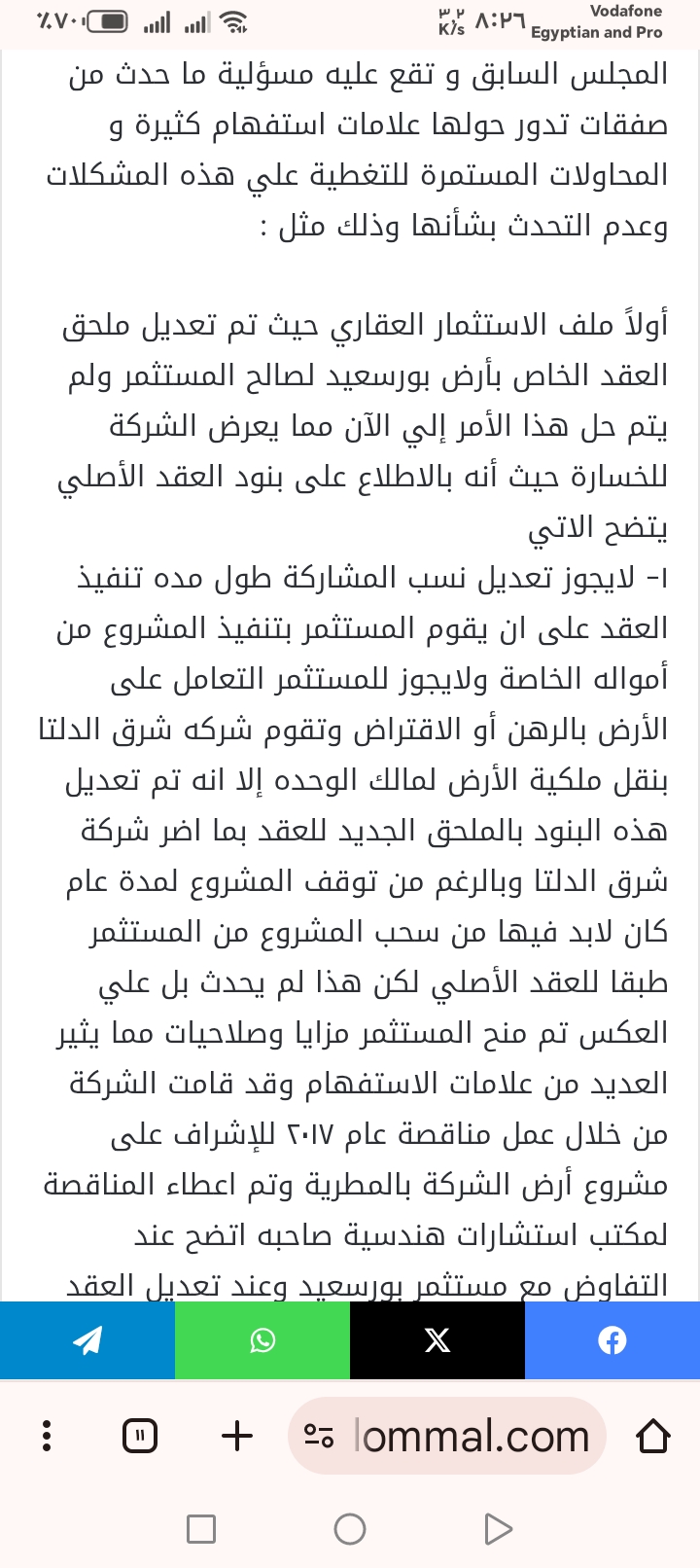Open recent apps with the square button

(200, 1529)
